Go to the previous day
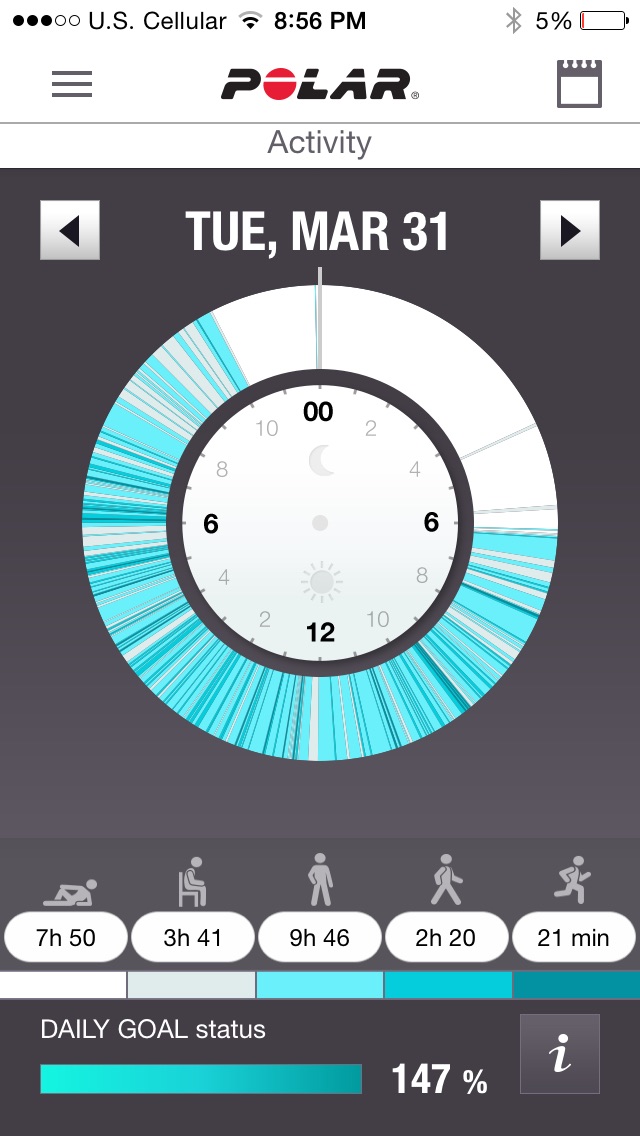640x1136 pixels. (x=70, y=230)
